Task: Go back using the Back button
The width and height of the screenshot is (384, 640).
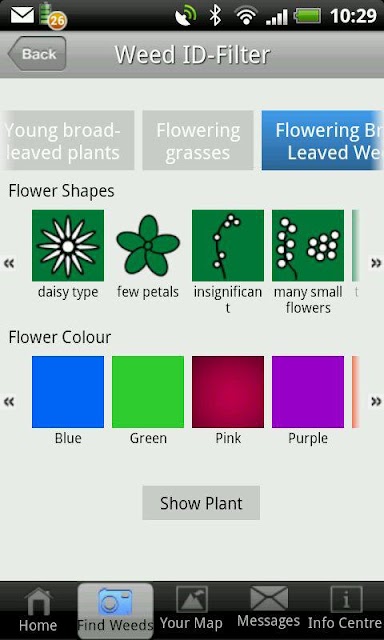Action: click(x=37, y=54)
